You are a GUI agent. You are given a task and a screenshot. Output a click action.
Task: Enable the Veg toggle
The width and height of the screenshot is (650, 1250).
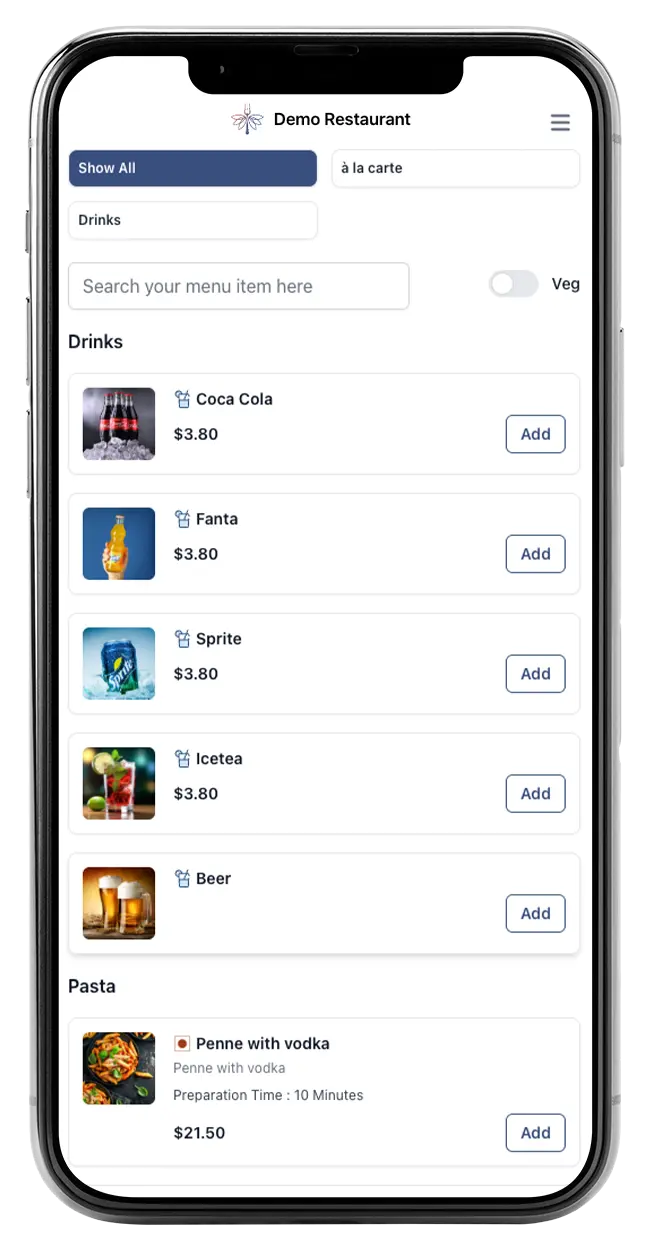click(x=513, y=284)
